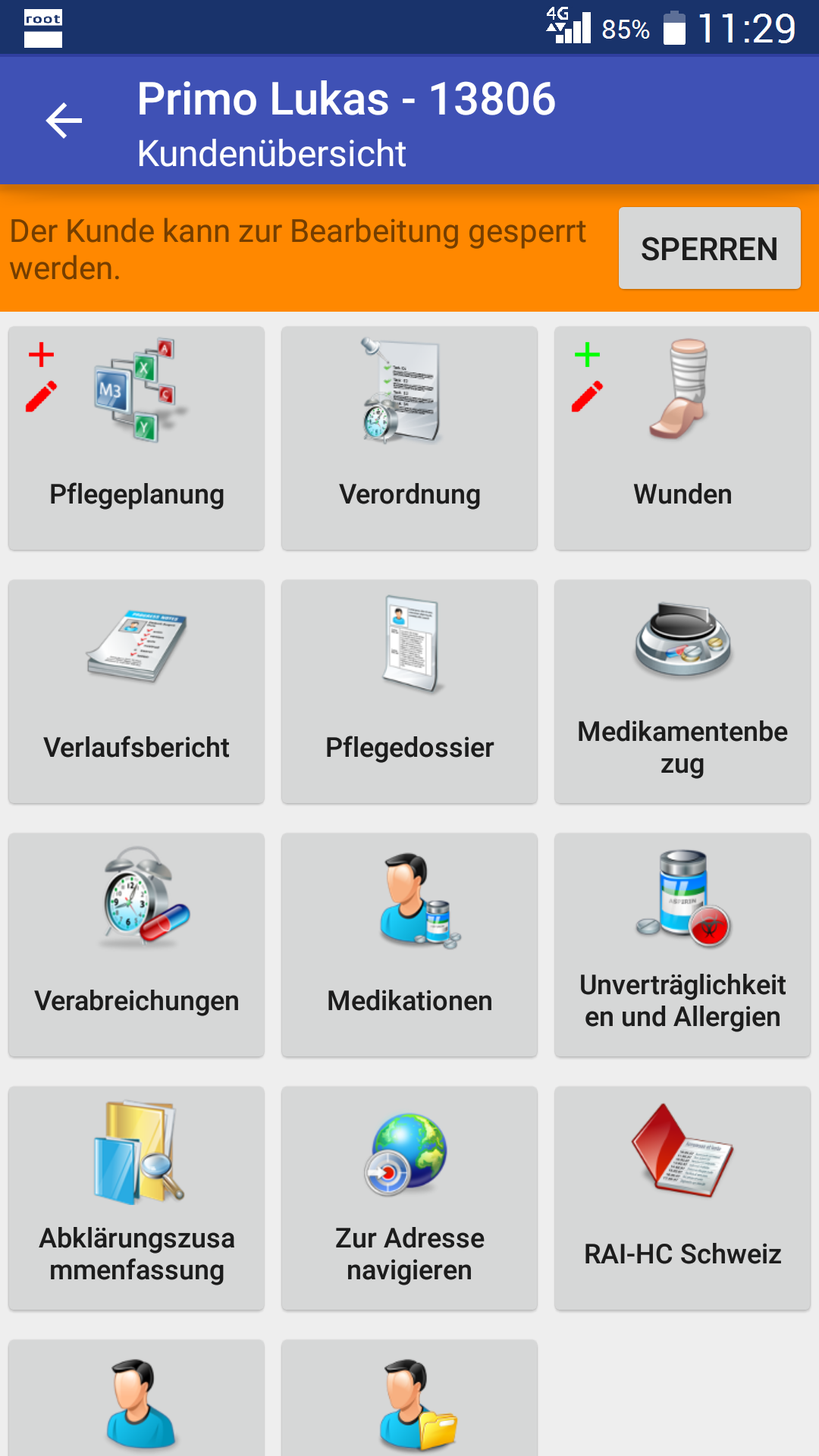Open the Pflegedossier
The height and width of the screenshot is (1456, 819).
[x=409, y=692]
